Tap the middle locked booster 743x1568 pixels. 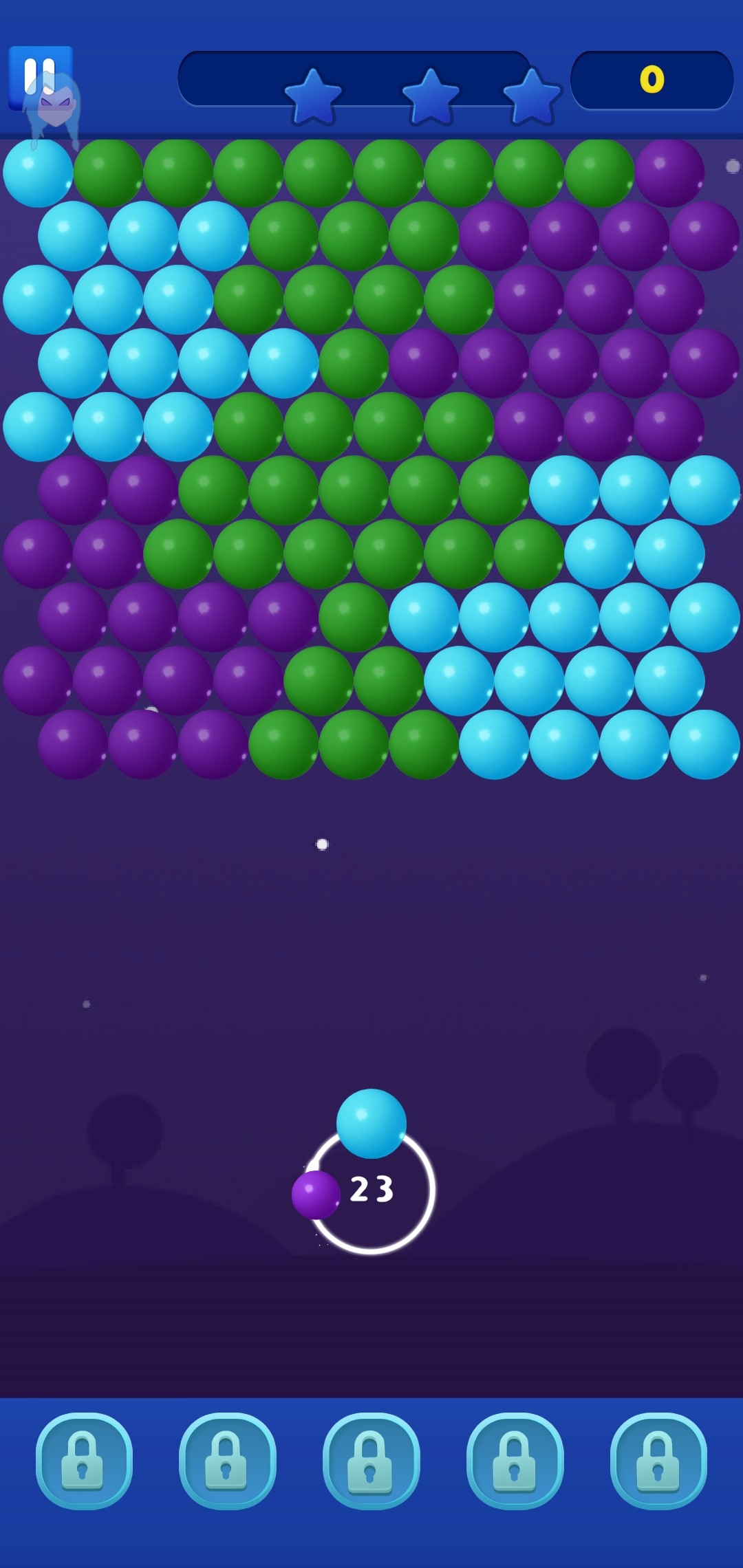tap(371, 1461)
